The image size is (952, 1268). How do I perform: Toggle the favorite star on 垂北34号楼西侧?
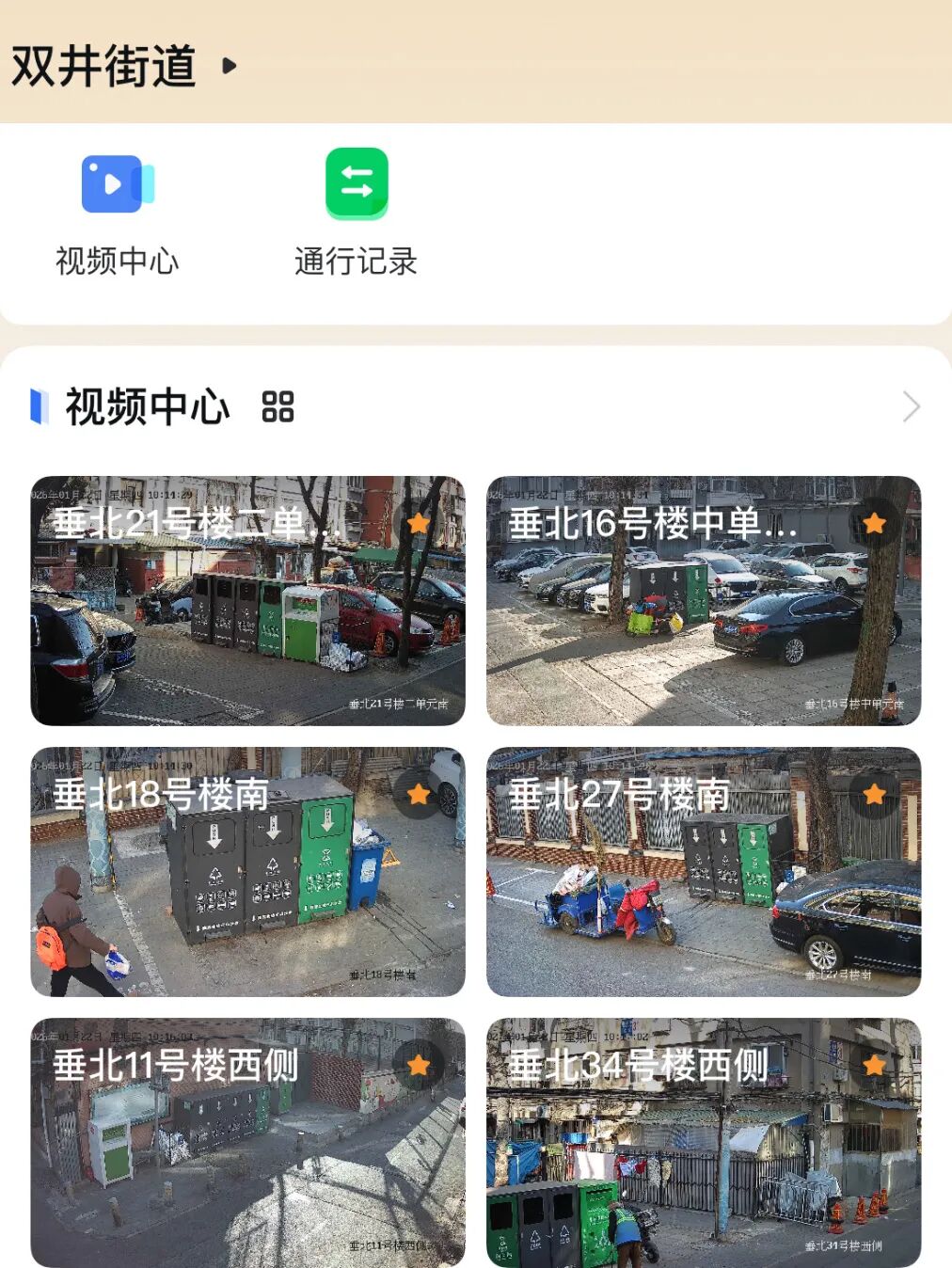point(875,1066)
